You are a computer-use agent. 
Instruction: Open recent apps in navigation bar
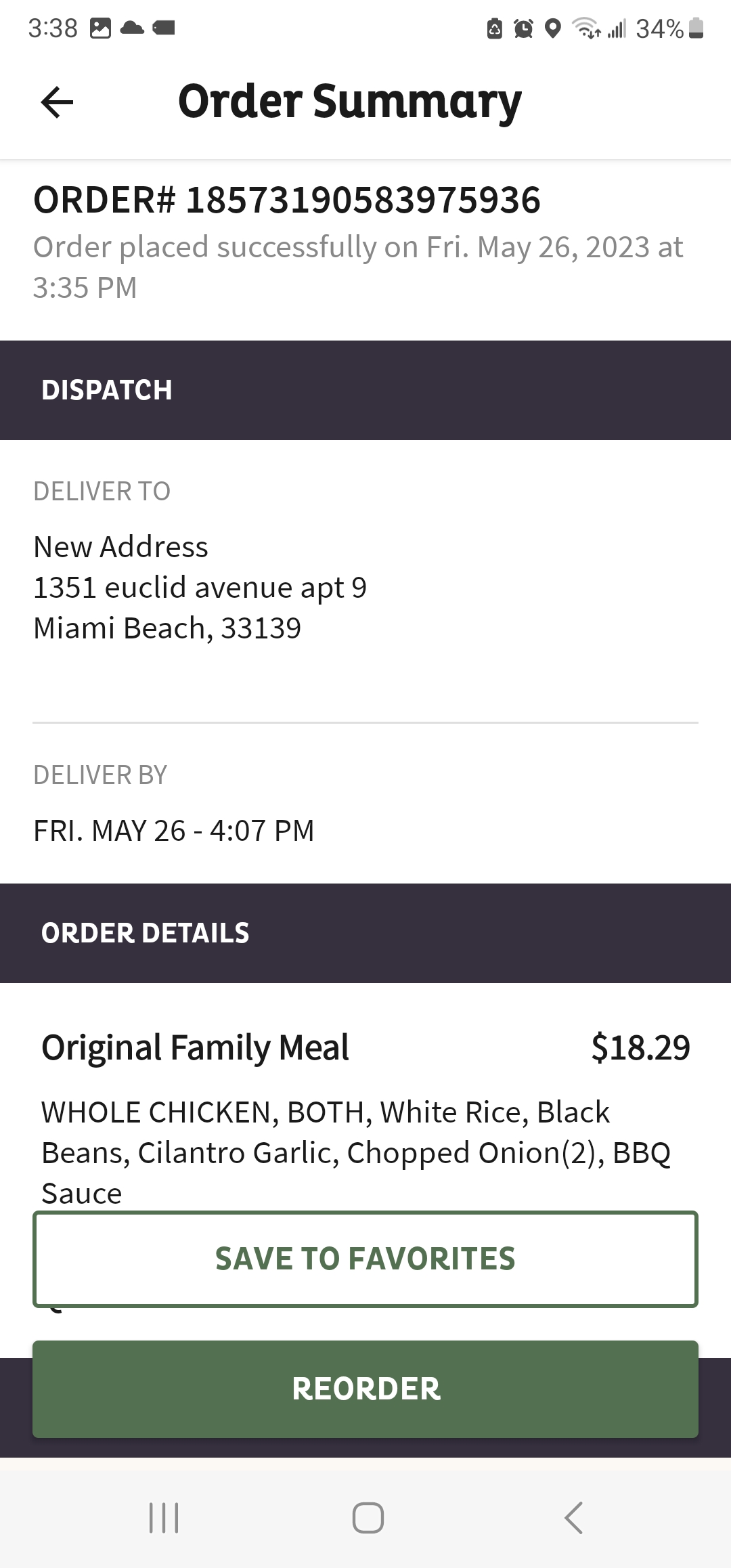coord(164,1517)
